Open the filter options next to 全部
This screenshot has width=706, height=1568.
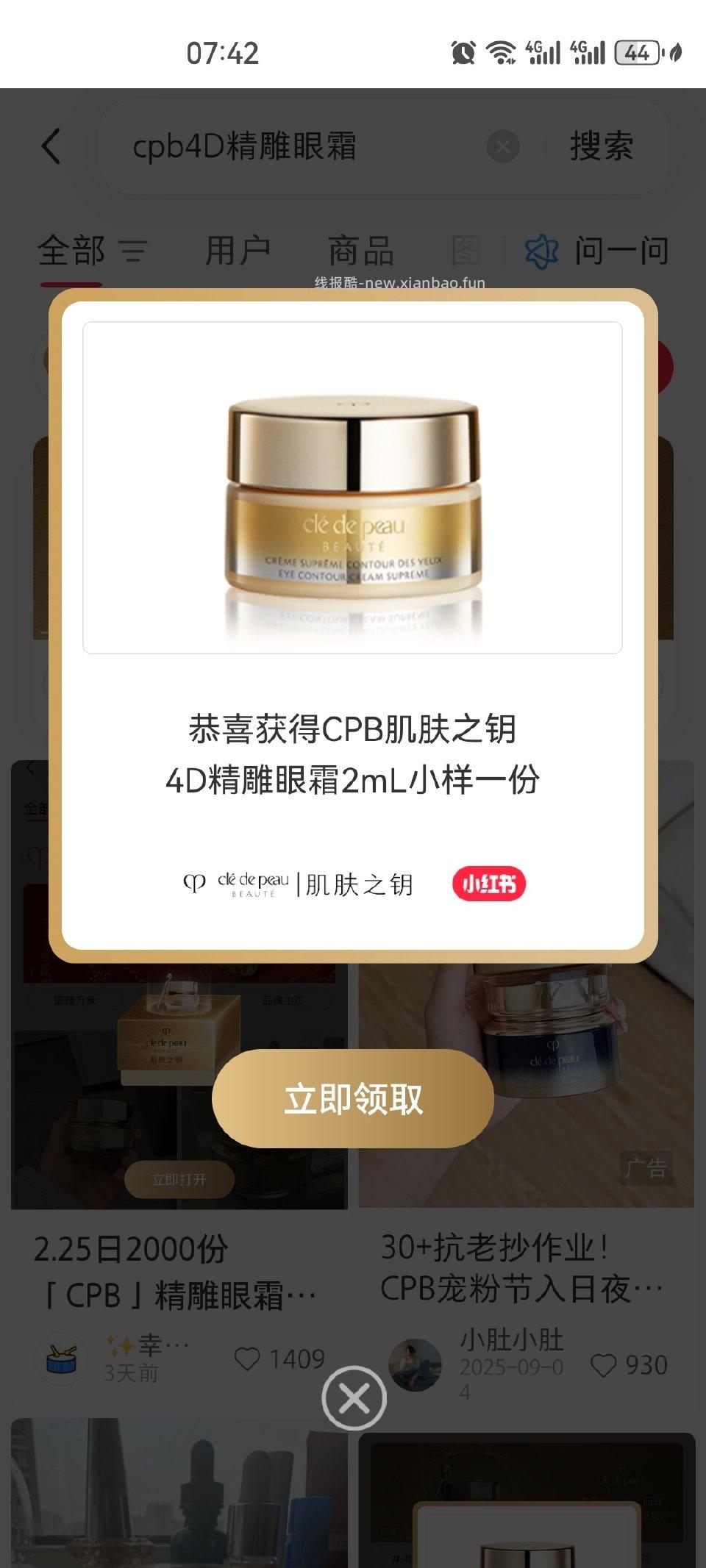coord(135,251)
